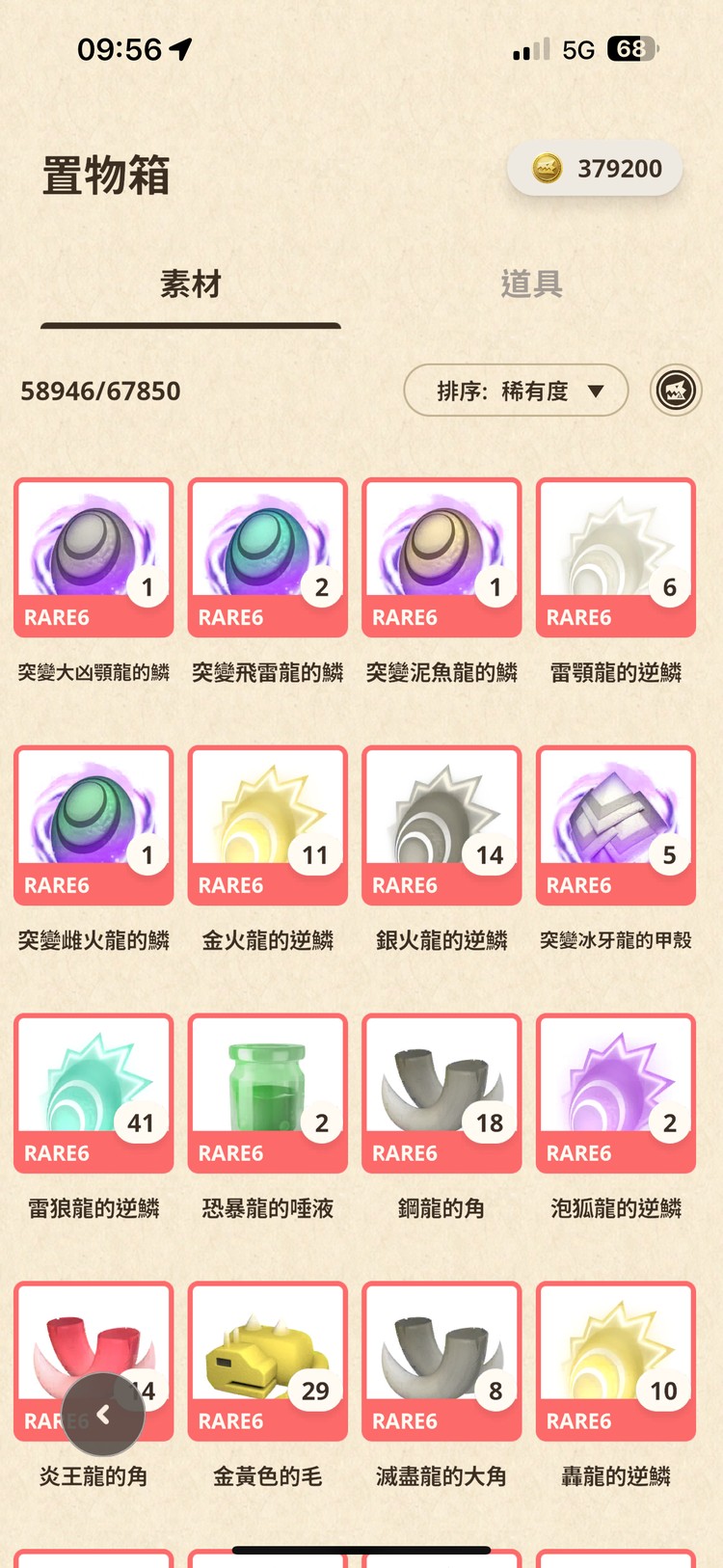Open the 排序: 稀有度 sort dropdown
The width and height of the screenshot is (723, 1568).
516,391
